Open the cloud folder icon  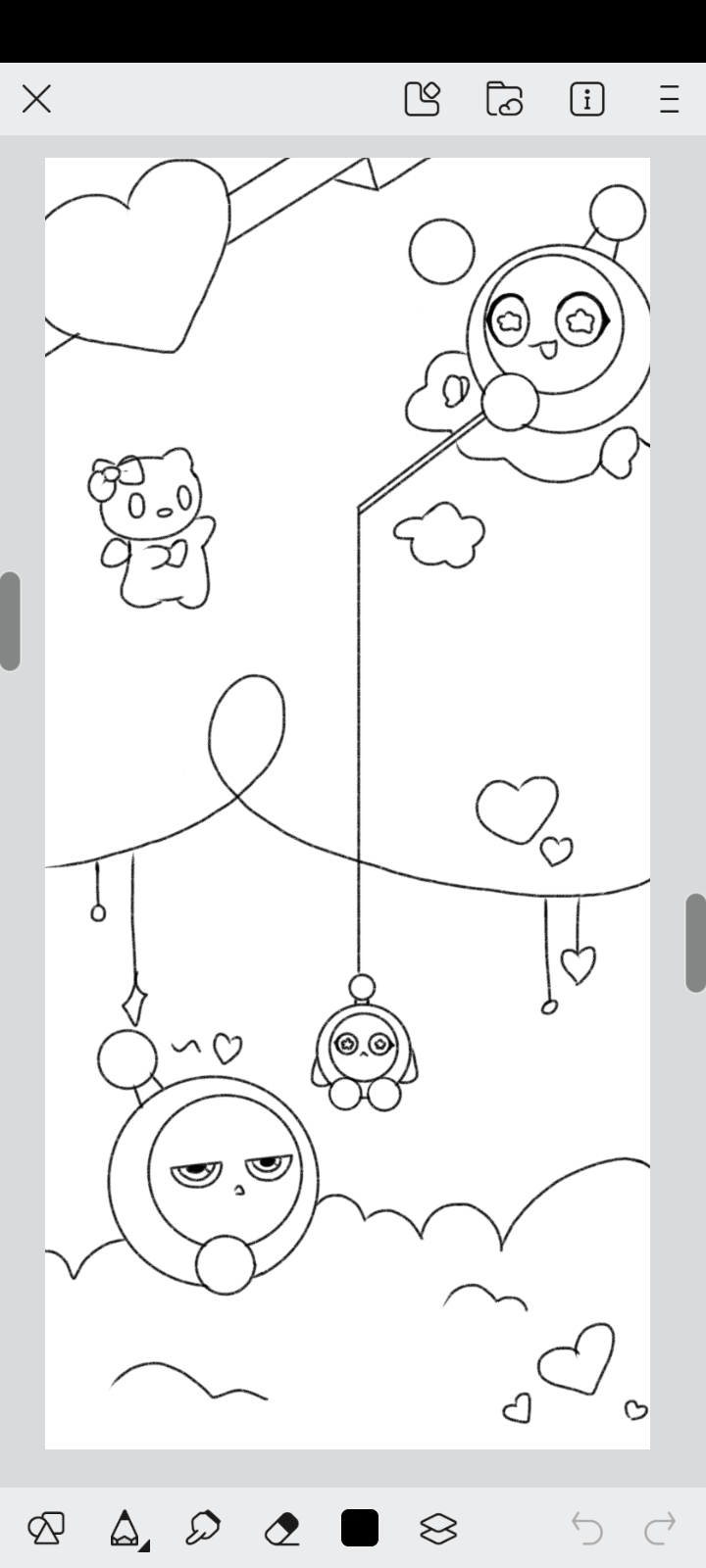click(x=504, y=99)
